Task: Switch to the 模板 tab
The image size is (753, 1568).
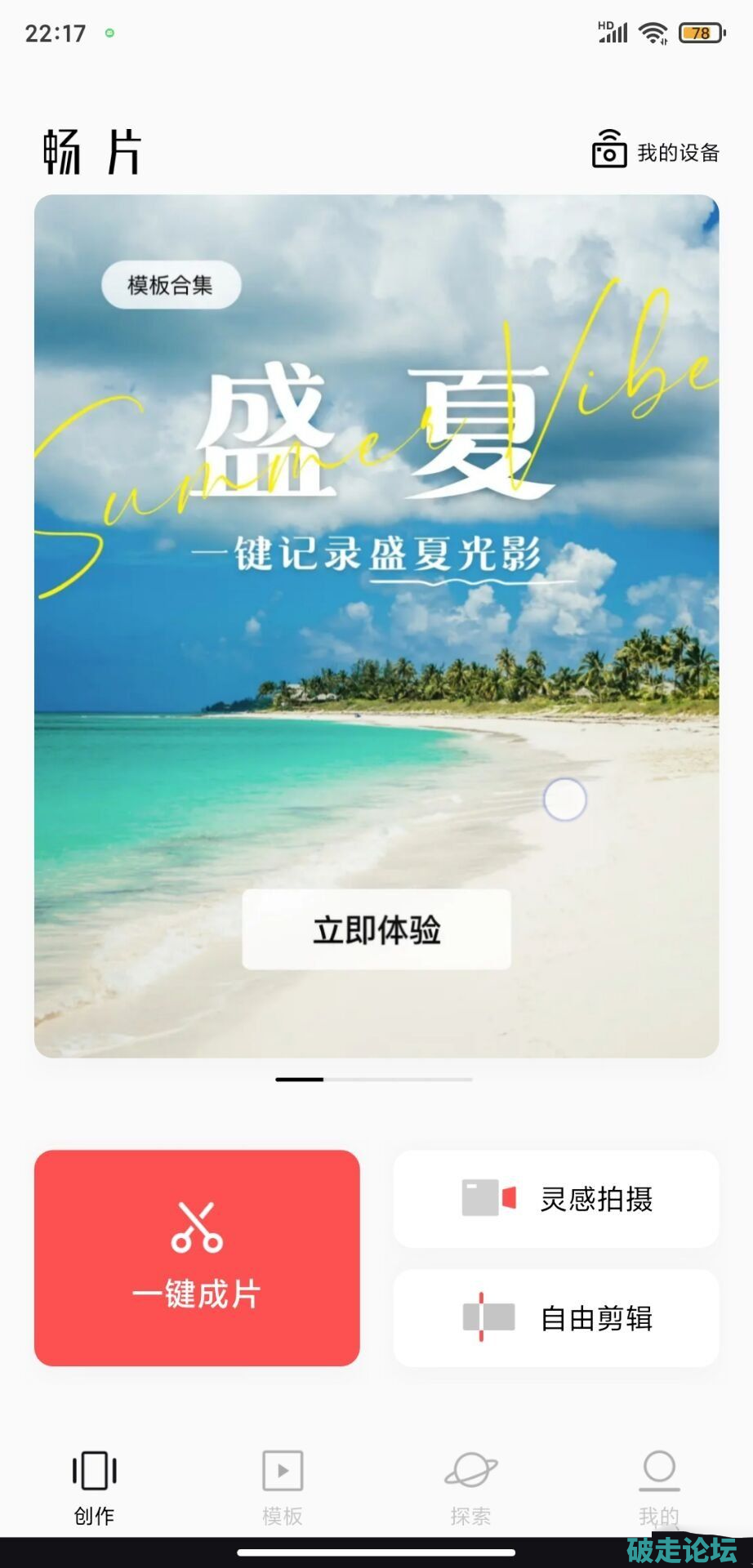Action: (x=283, y=1486)
